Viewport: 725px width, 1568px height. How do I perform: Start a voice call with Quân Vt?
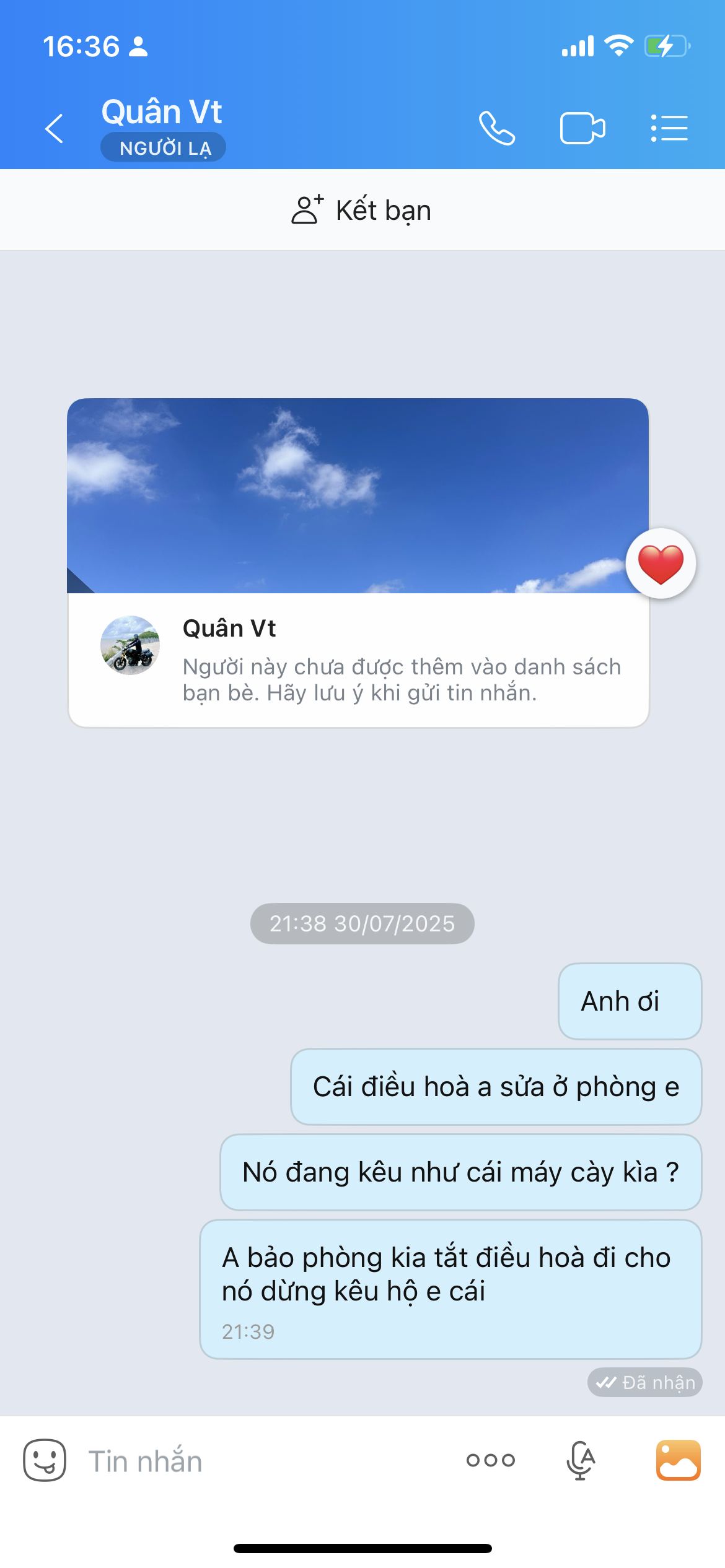[x=497, y=128]
